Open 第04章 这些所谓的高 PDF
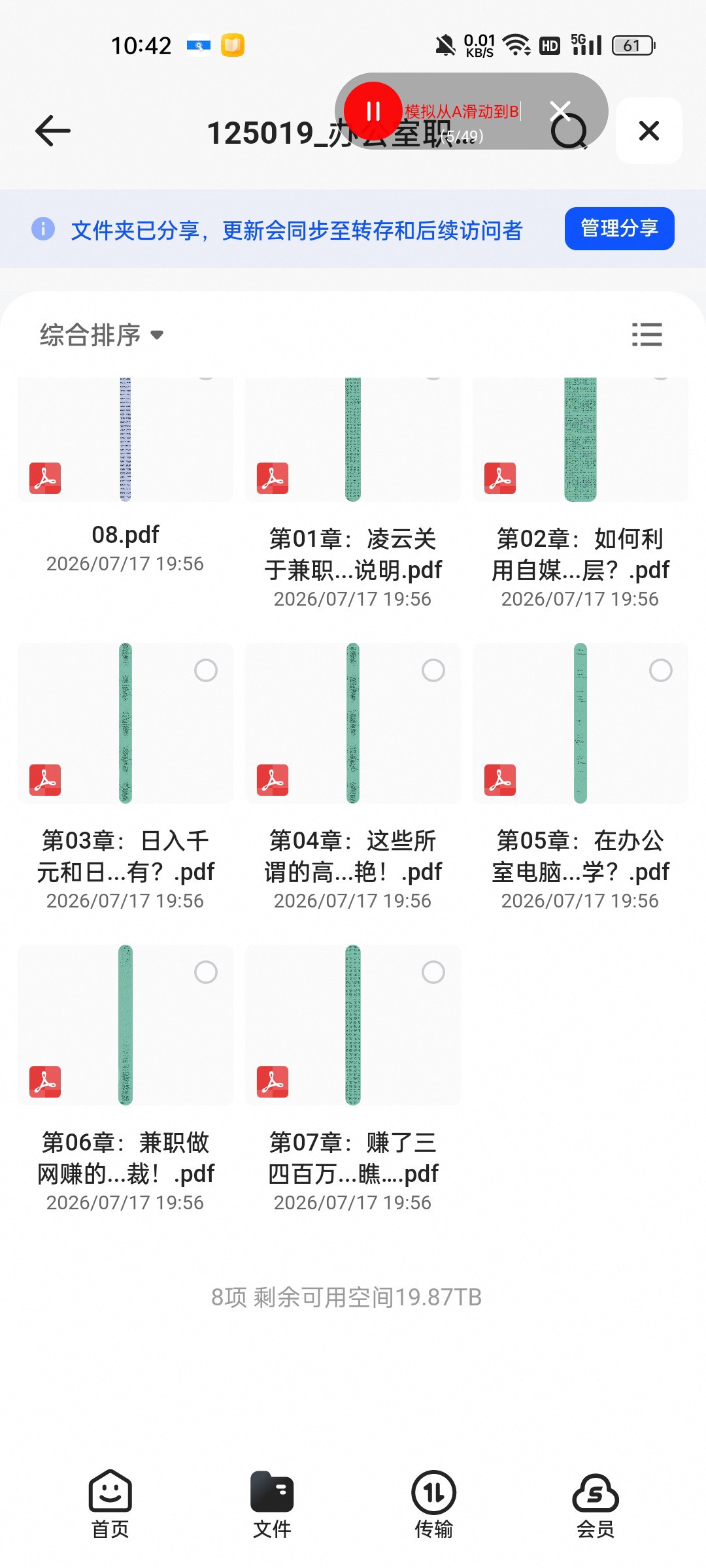Viewport: 706px width, 1568px height. (x=352, y=777)
